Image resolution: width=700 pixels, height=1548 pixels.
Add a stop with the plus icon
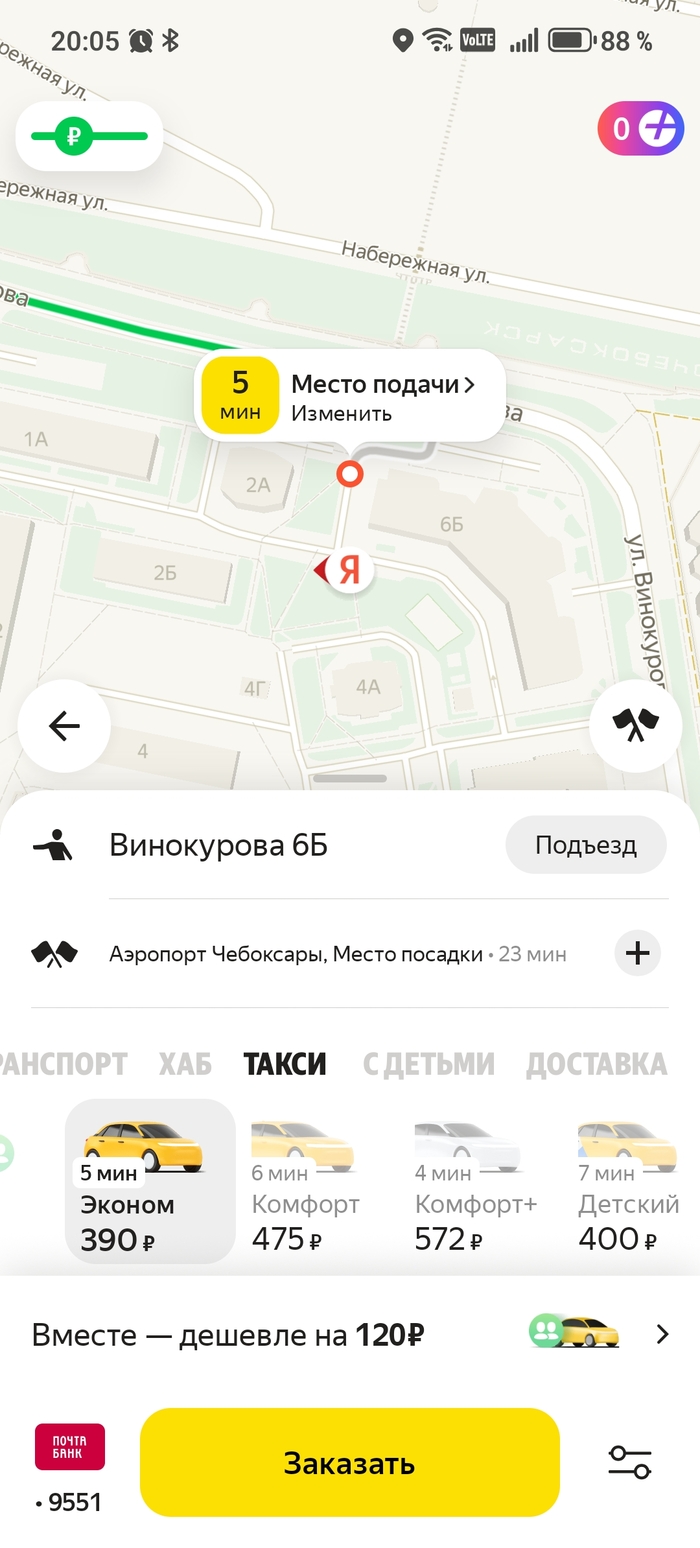point(637,953)
